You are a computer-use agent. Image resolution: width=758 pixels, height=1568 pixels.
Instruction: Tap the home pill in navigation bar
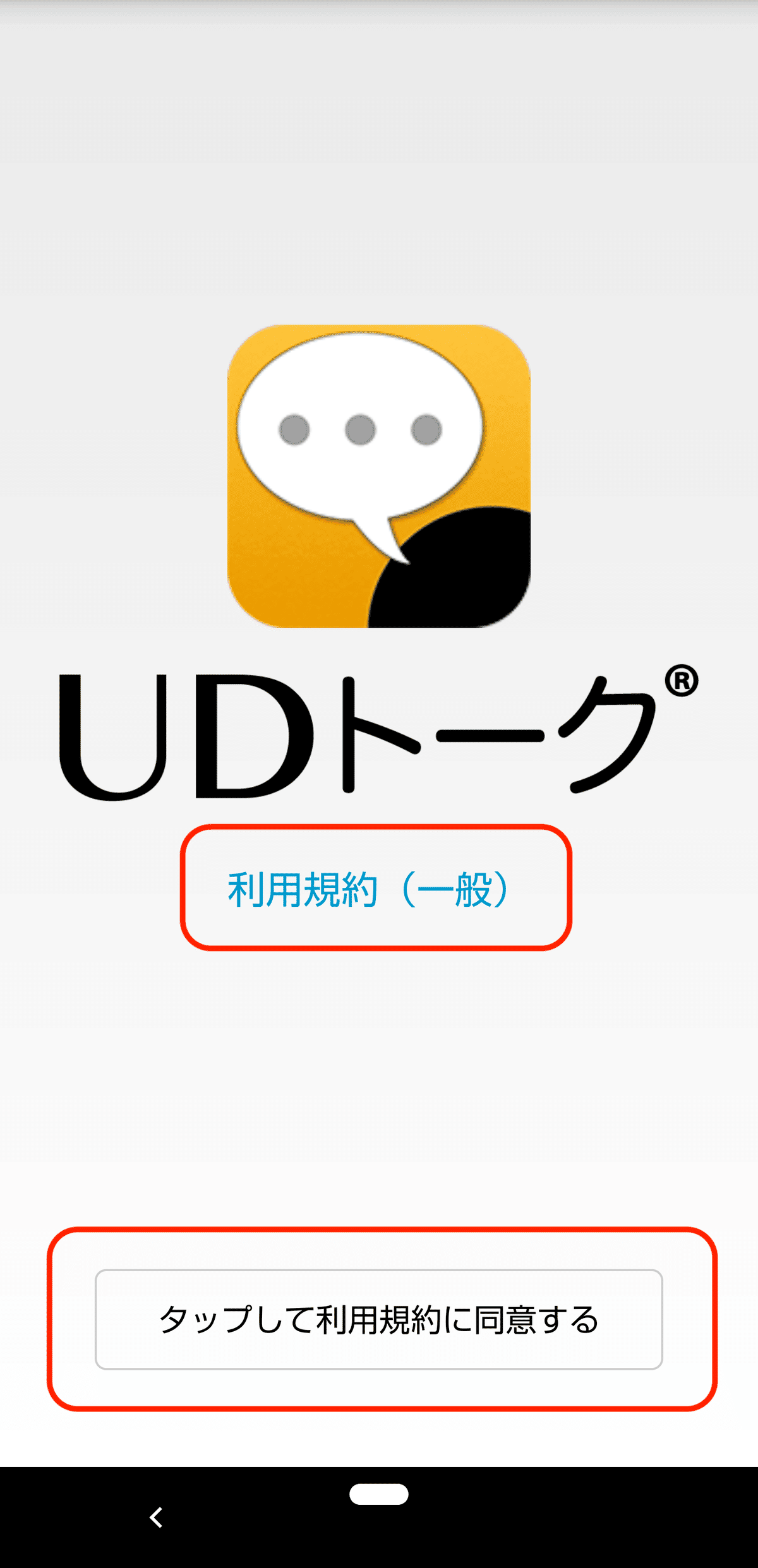pos(379,1494)
